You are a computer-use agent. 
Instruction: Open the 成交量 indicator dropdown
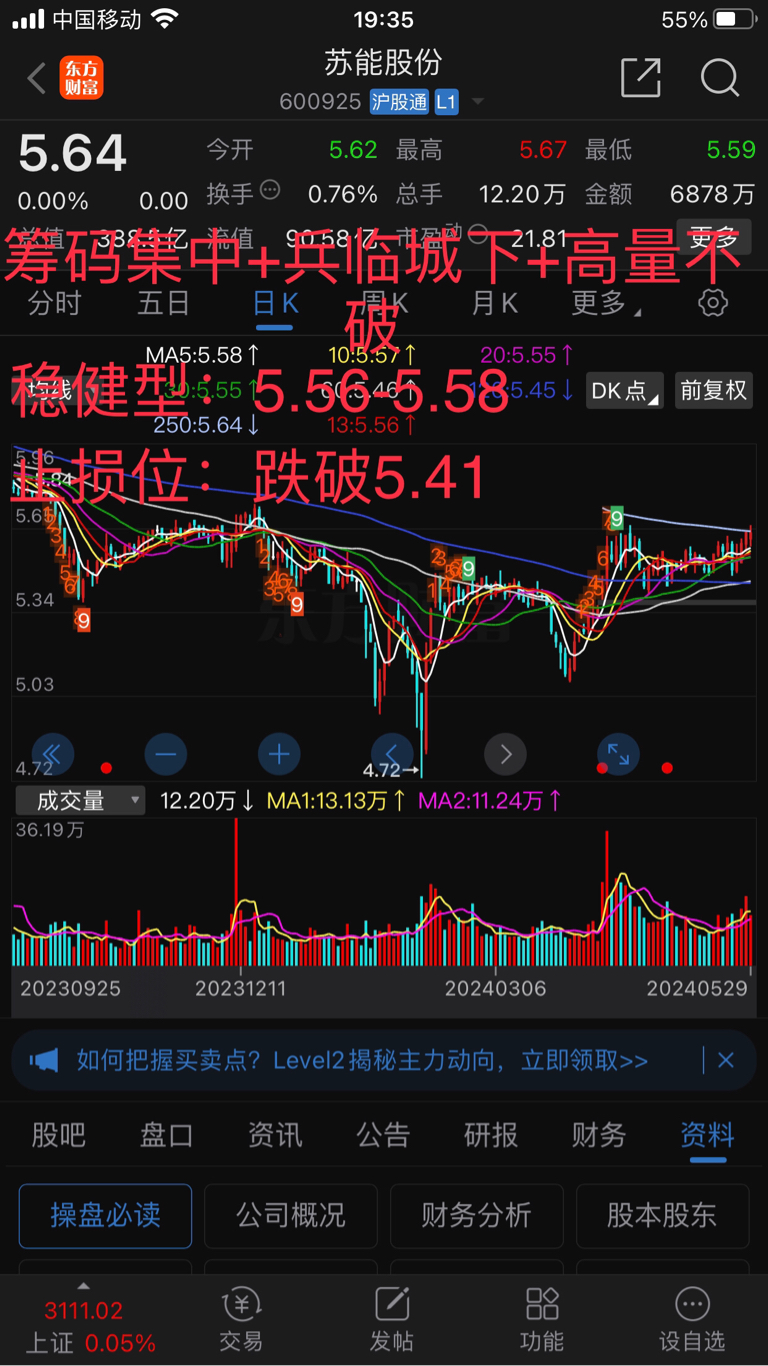click(79, 800)
